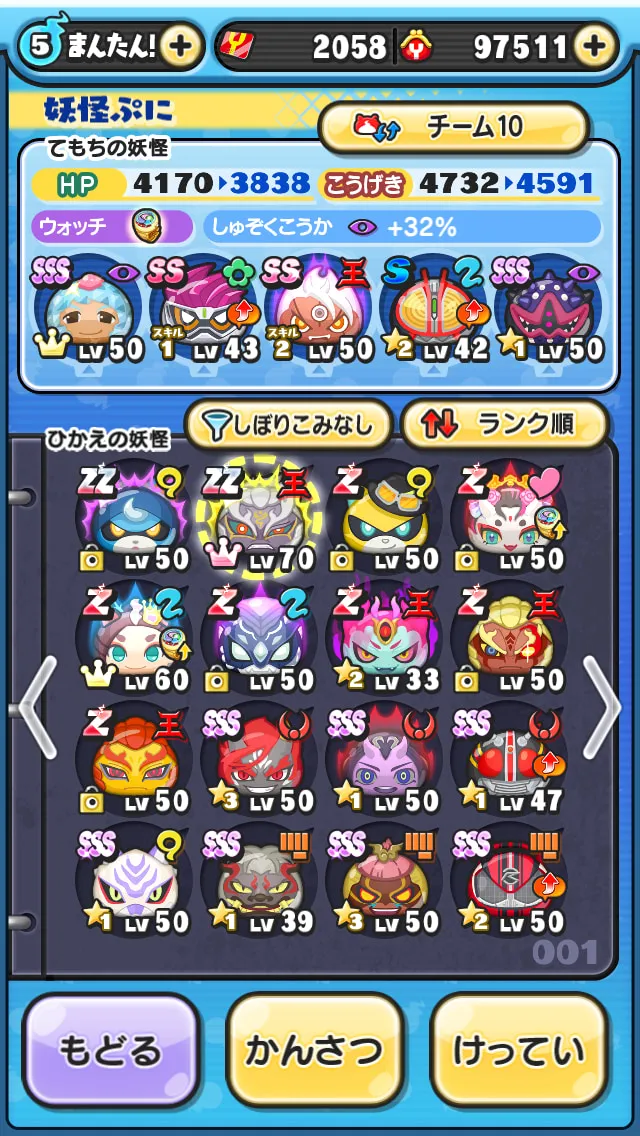Tap the かんさつ button
This screenshot has height=1136, width=640.
pyautogui.click(x=314, y=1050)
